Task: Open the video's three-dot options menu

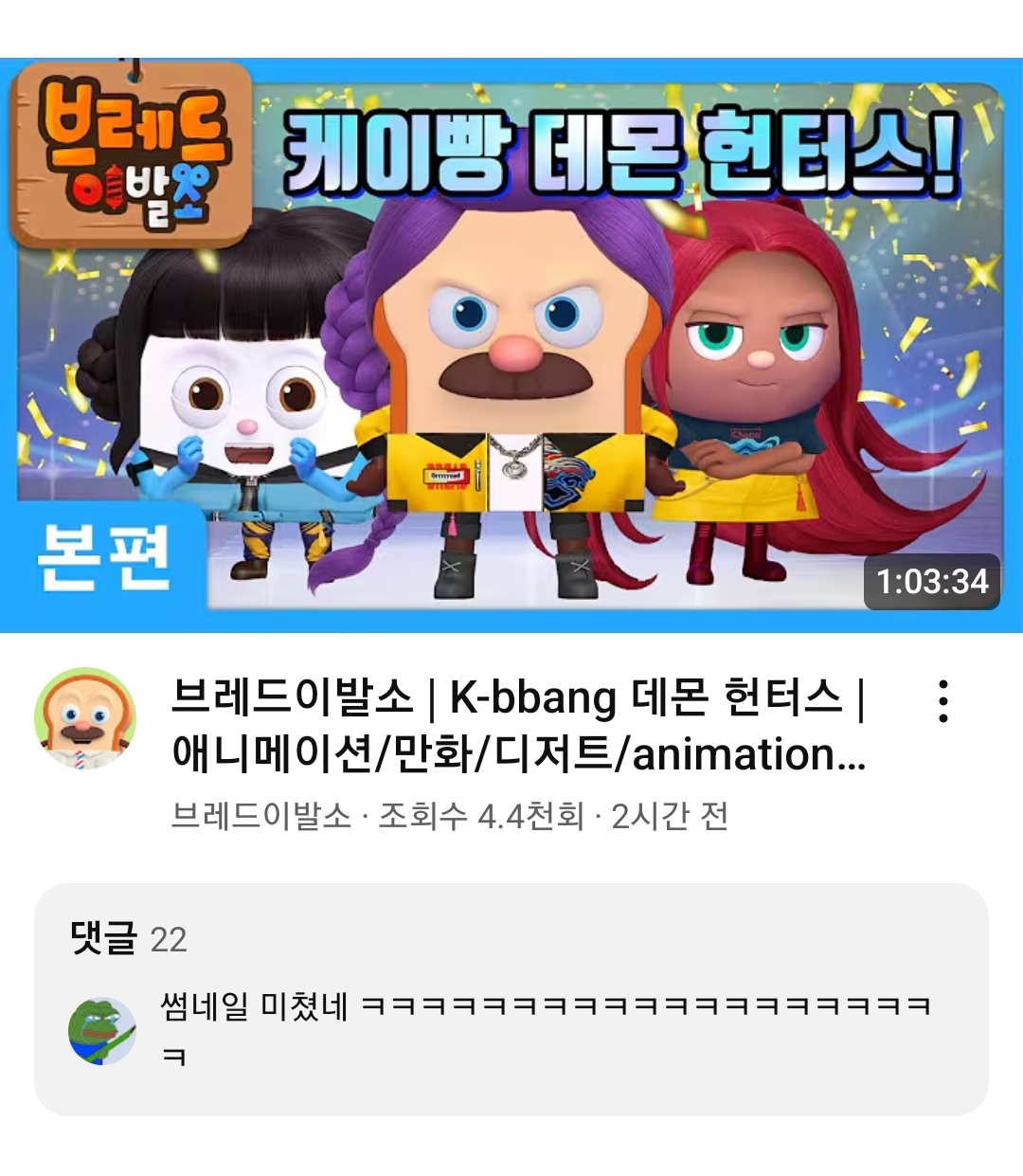Action: pyautogui.click(x=942, y=701)
